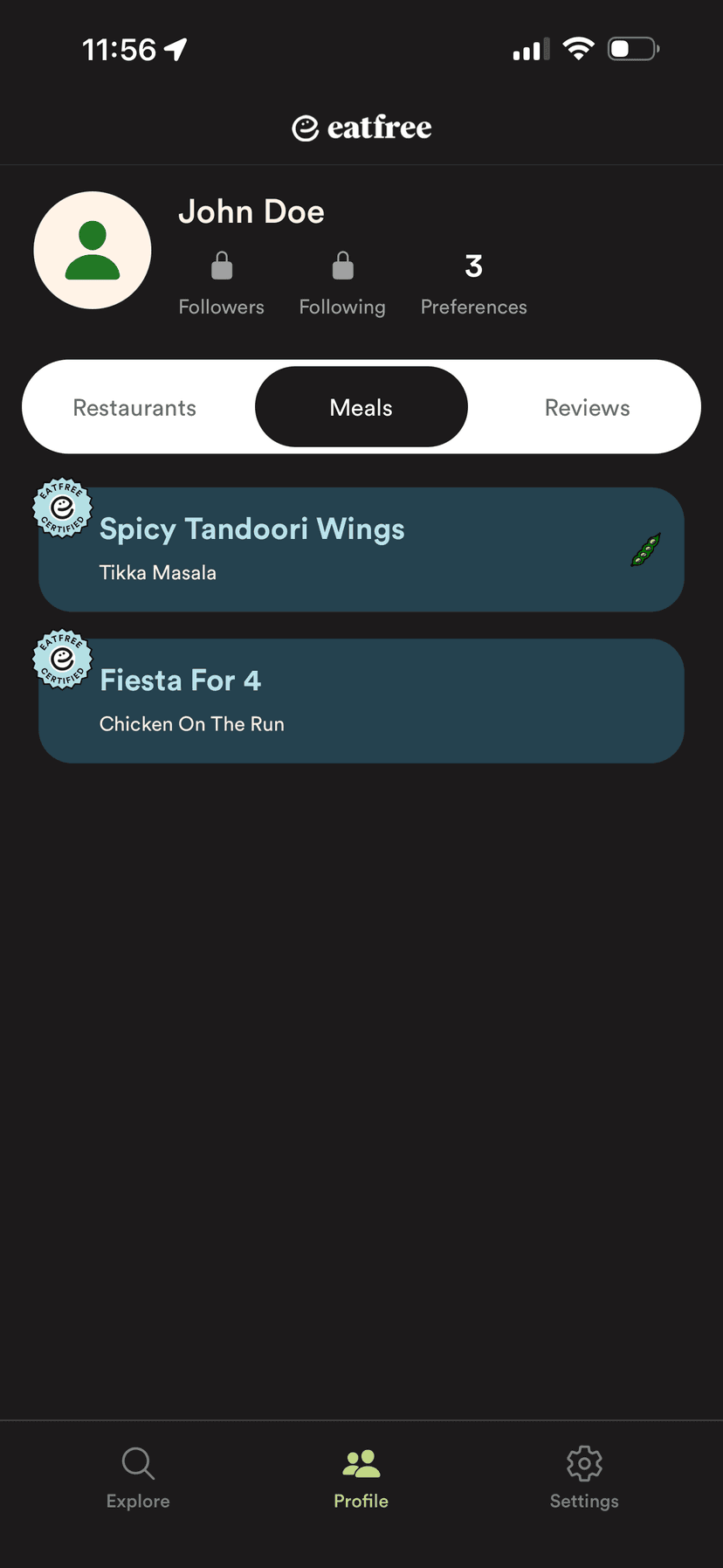Switch to the Restaurants tab
723x1568 pixels.
[134, 406]
